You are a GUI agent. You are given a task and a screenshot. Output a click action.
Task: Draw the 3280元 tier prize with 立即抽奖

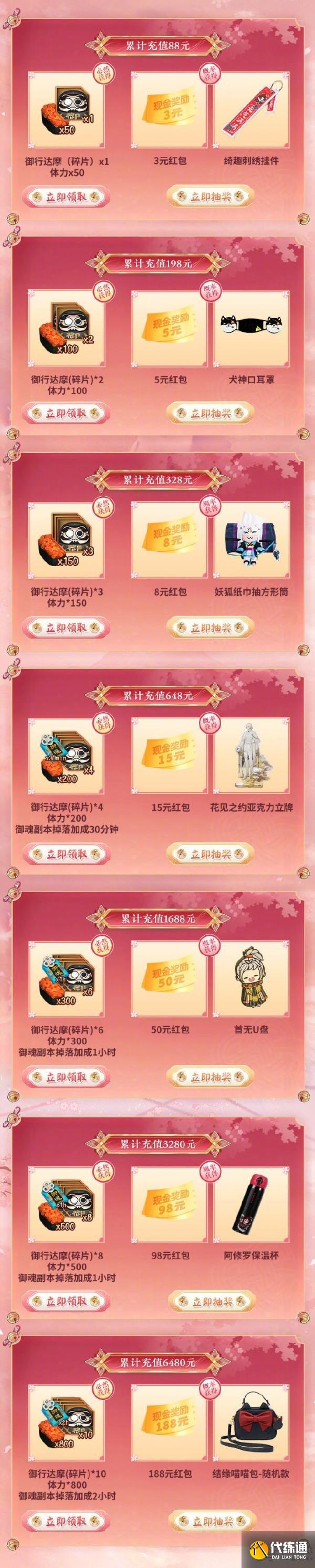tap(211, 1301)
